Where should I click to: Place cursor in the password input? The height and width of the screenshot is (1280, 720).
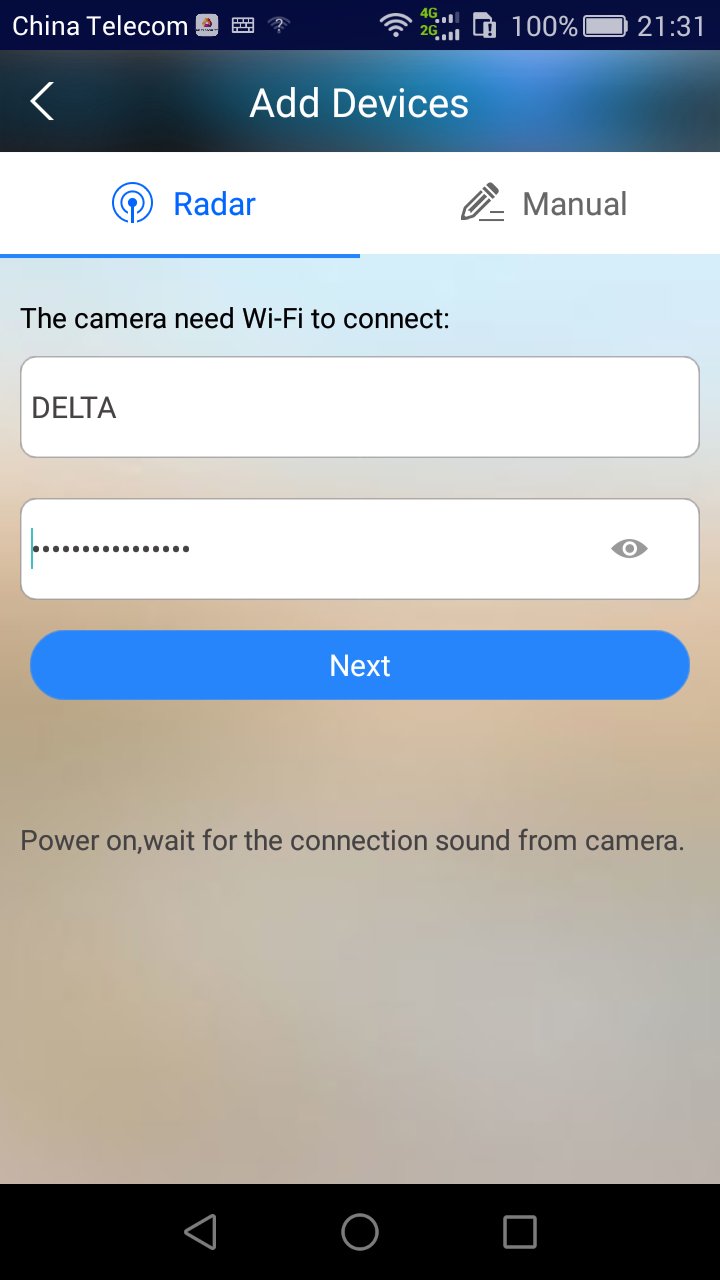[300, 548]
